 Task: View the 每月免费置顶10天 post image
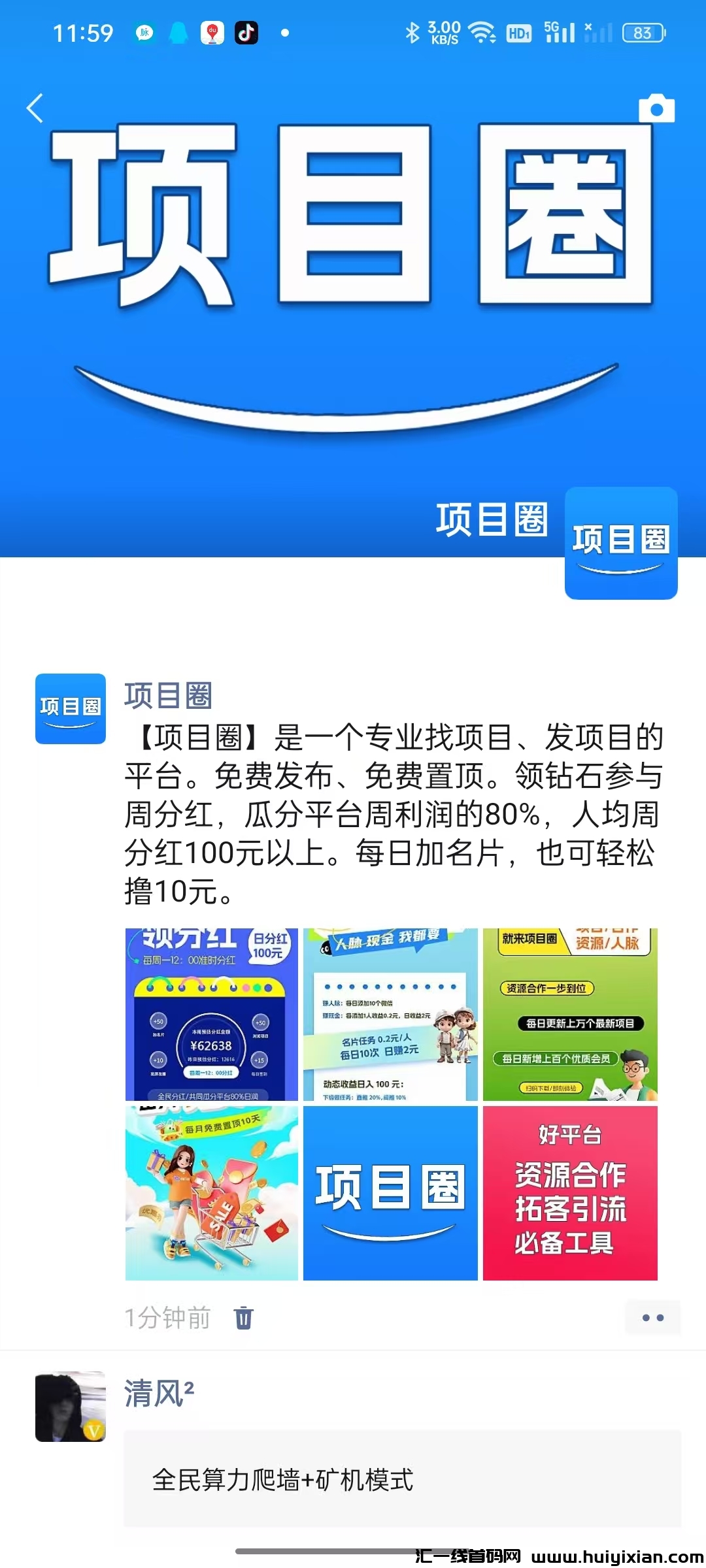point(212,1193)
